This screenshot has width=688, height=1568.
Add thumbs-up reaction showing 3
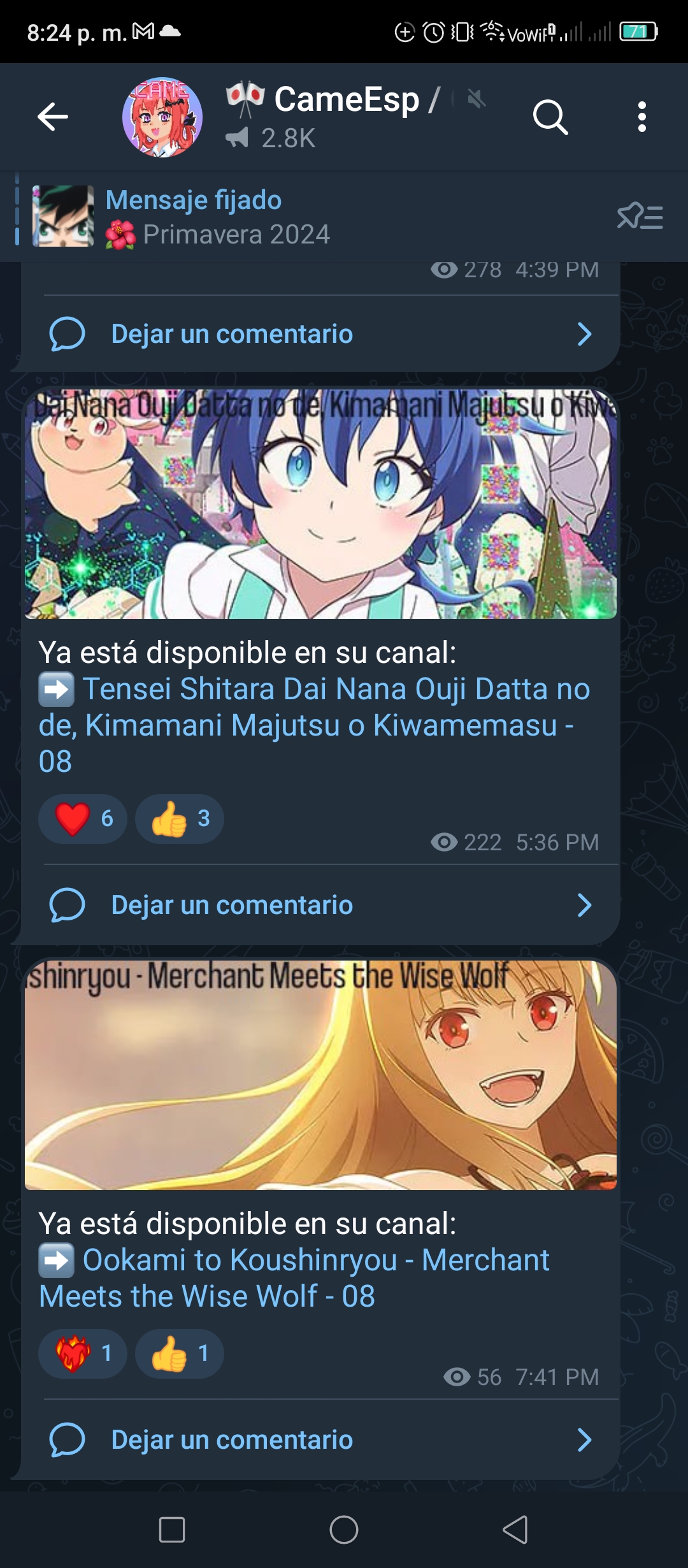point(180,818)
